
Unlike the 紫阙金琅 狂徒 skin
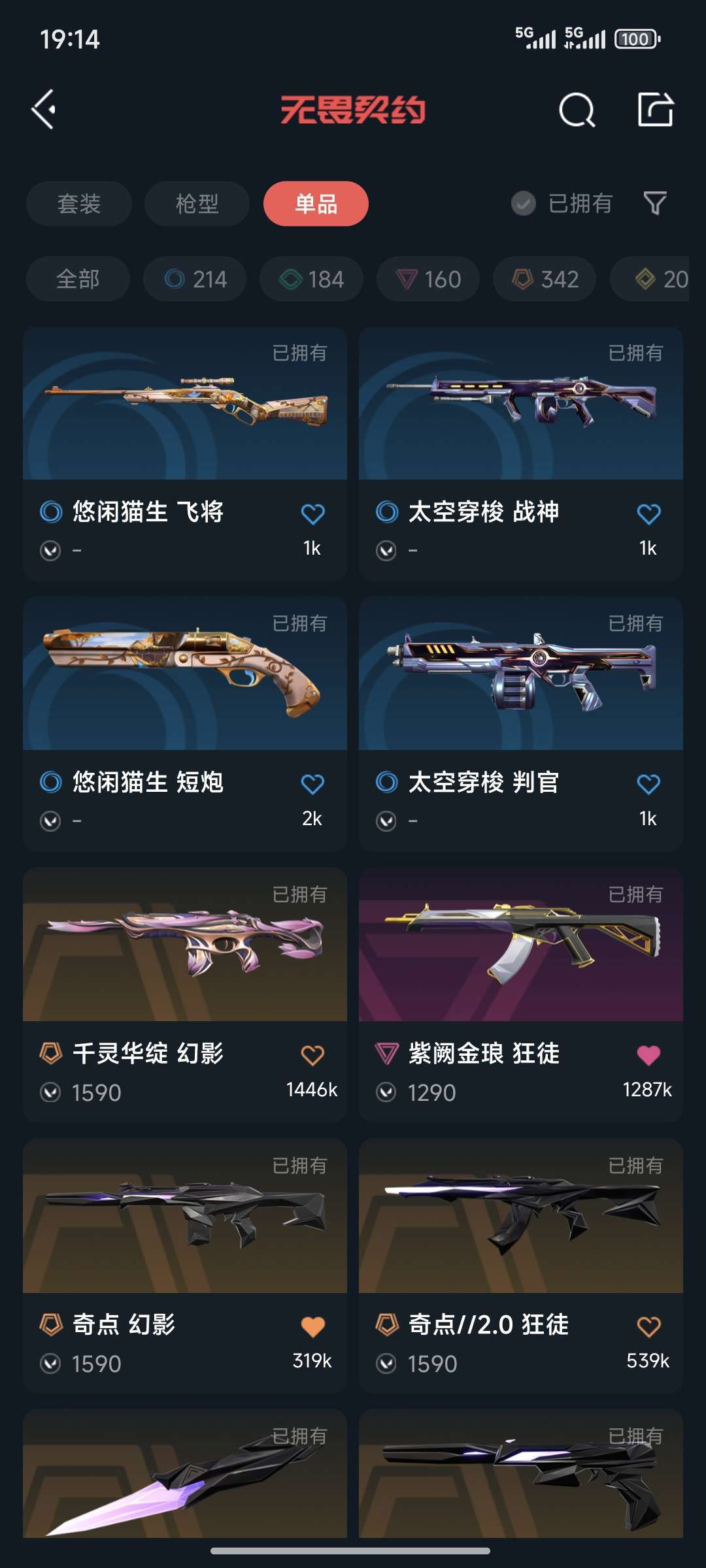pyautogui.click(x=648, y=1055)
